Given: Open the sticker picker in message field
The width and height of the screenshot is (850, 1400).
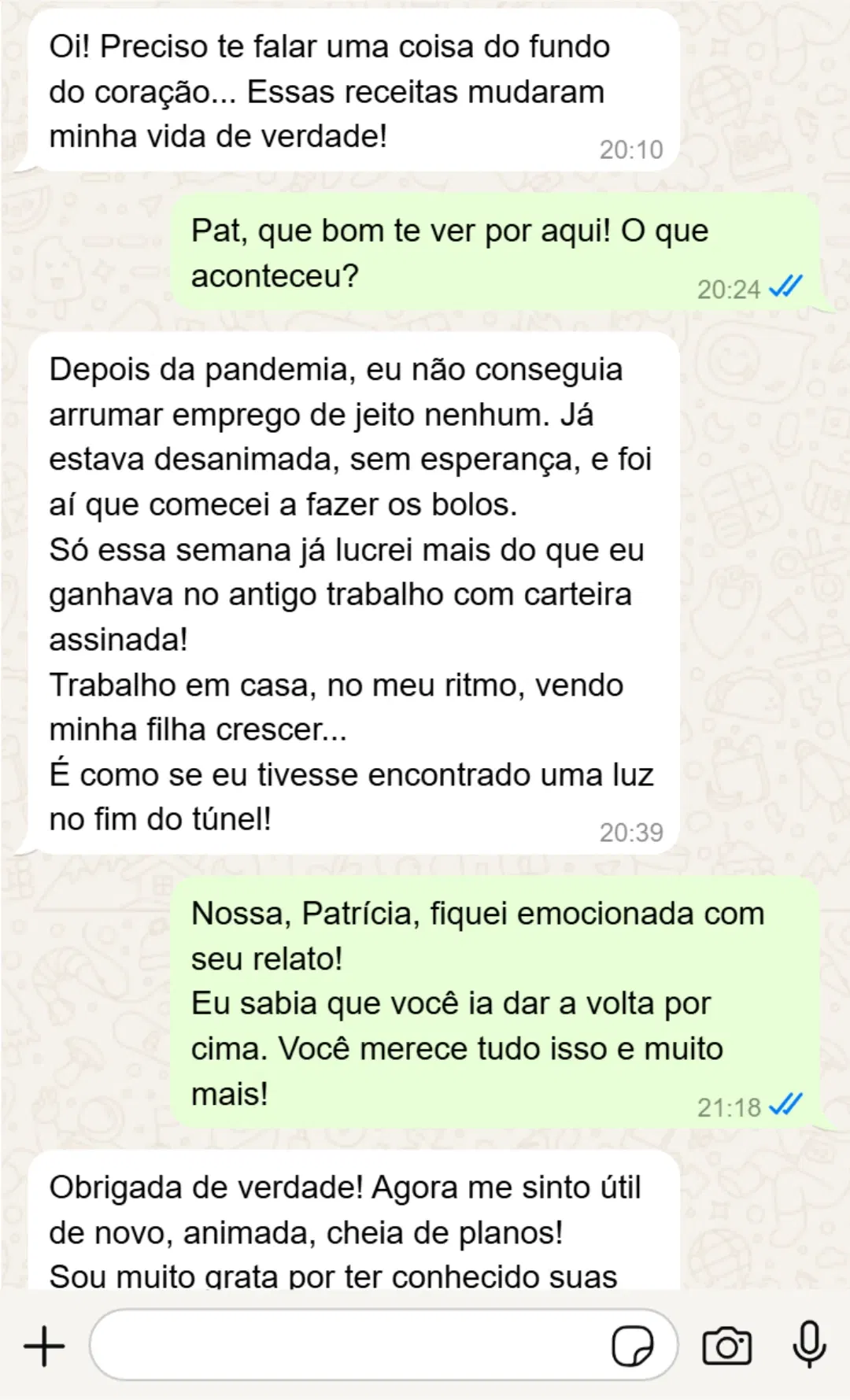Looking at the screenshot, I should point(632,1346).
